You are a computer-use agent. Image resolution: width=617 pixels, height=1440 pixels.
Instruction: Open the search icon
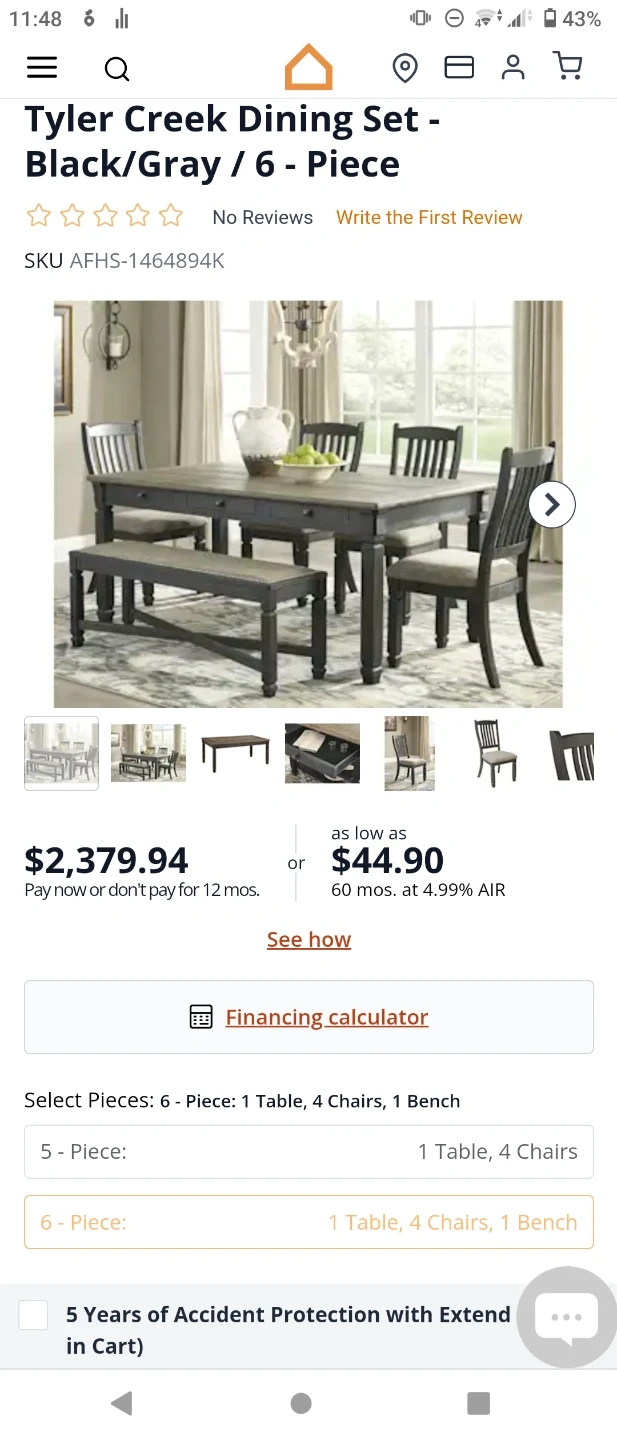click(x=117, y=69)
